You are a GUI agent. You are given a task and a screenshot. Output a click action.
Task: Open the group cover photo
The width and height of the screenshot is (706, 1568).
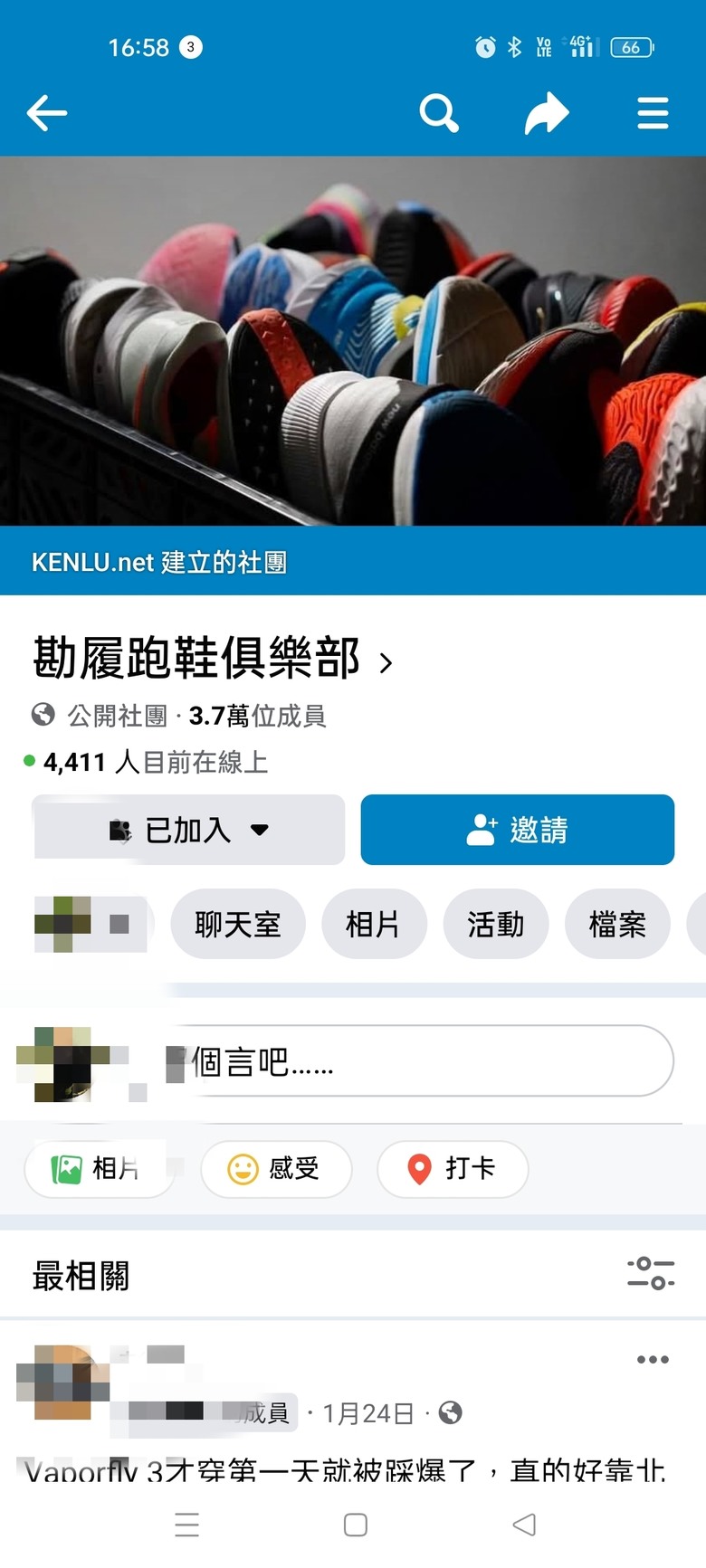(353, 340)
